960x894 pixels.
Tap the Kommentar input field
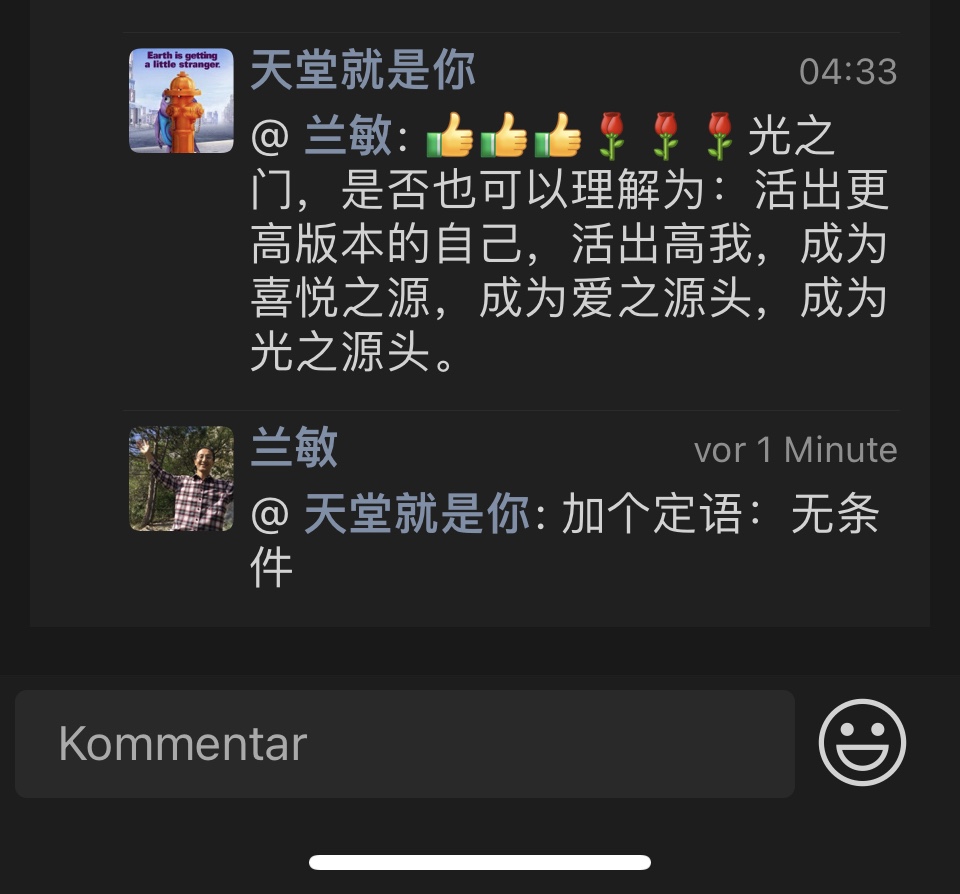(x=404, y=744)
